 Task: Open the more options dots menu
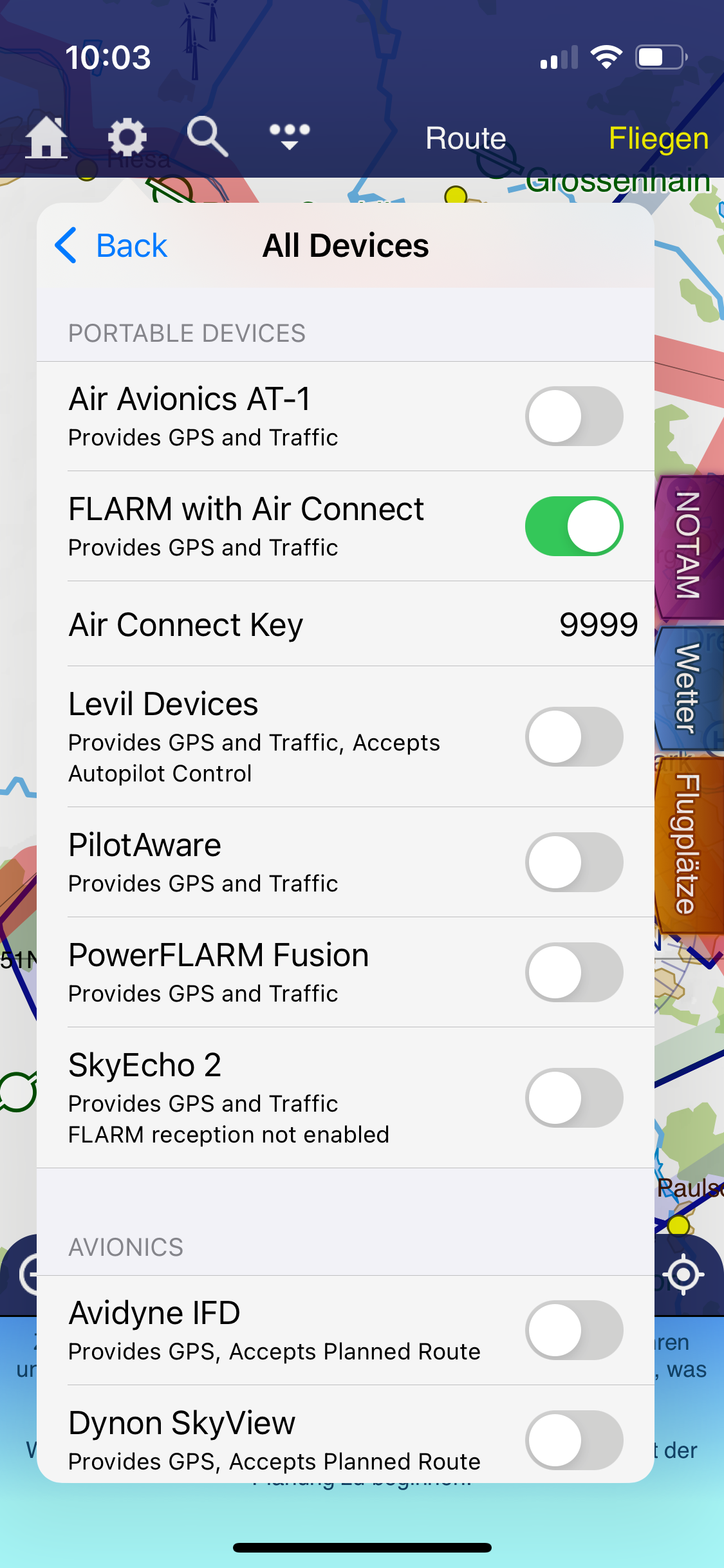pyautogui.click(x=289, y=136)
